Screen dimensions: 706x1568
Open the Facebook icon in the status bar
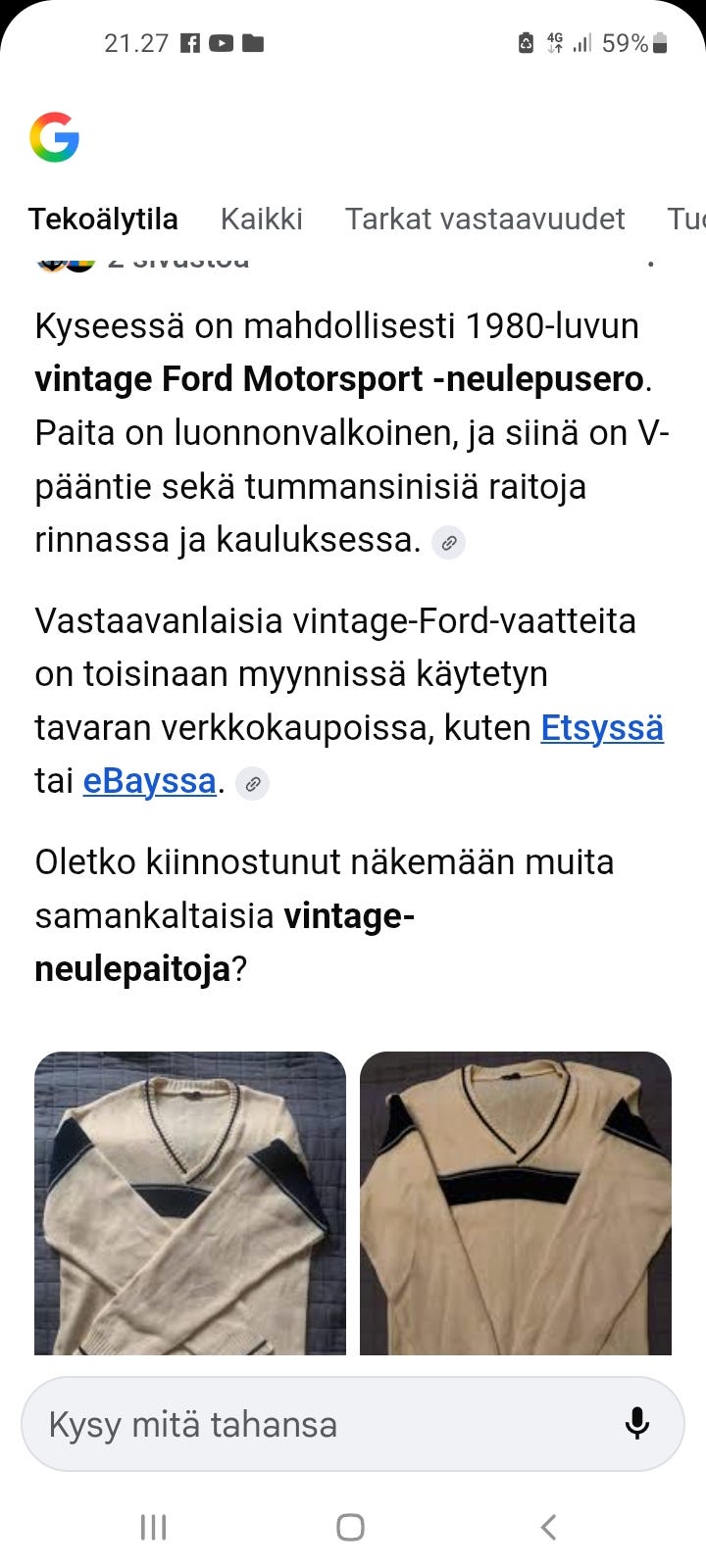click(x=192, y=43)
